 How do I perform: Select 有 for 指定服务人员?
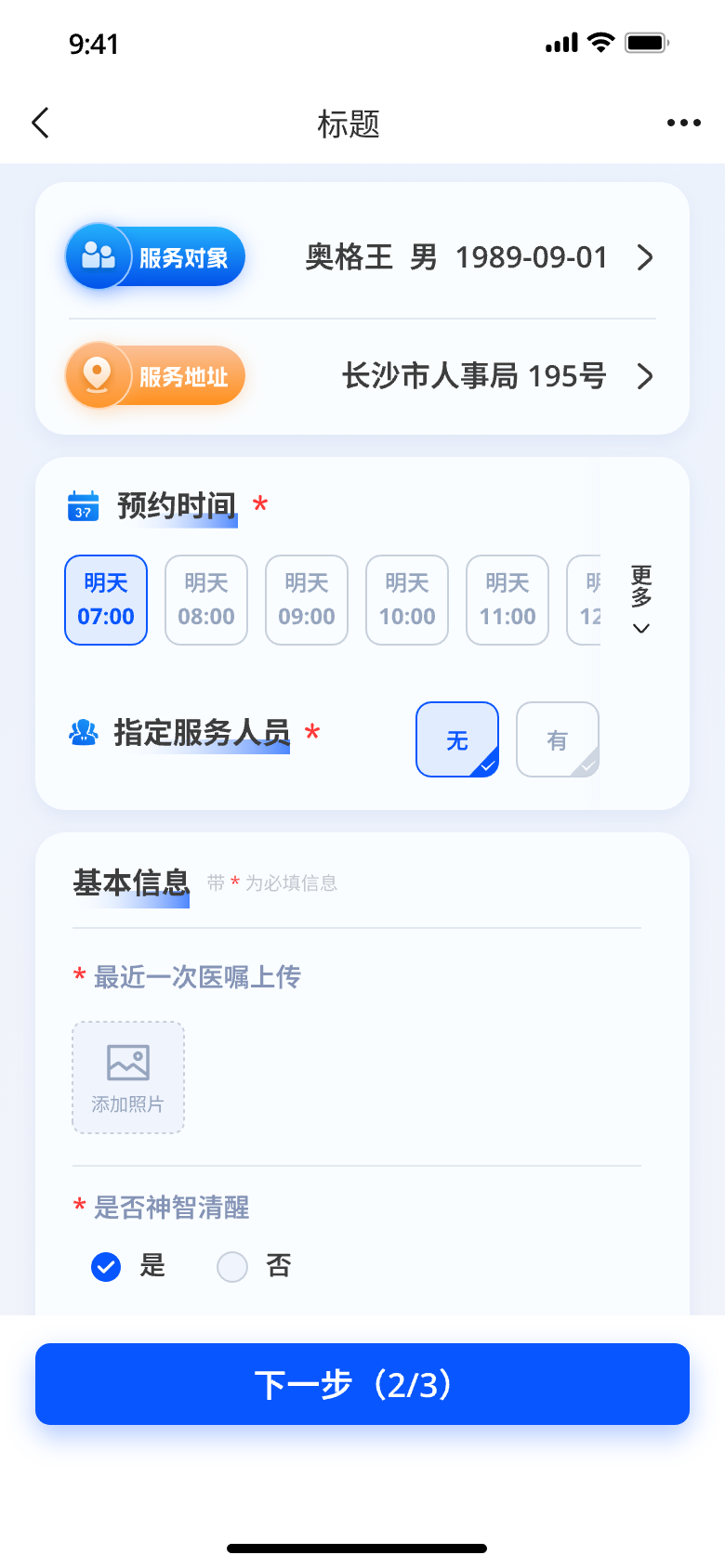558,739
